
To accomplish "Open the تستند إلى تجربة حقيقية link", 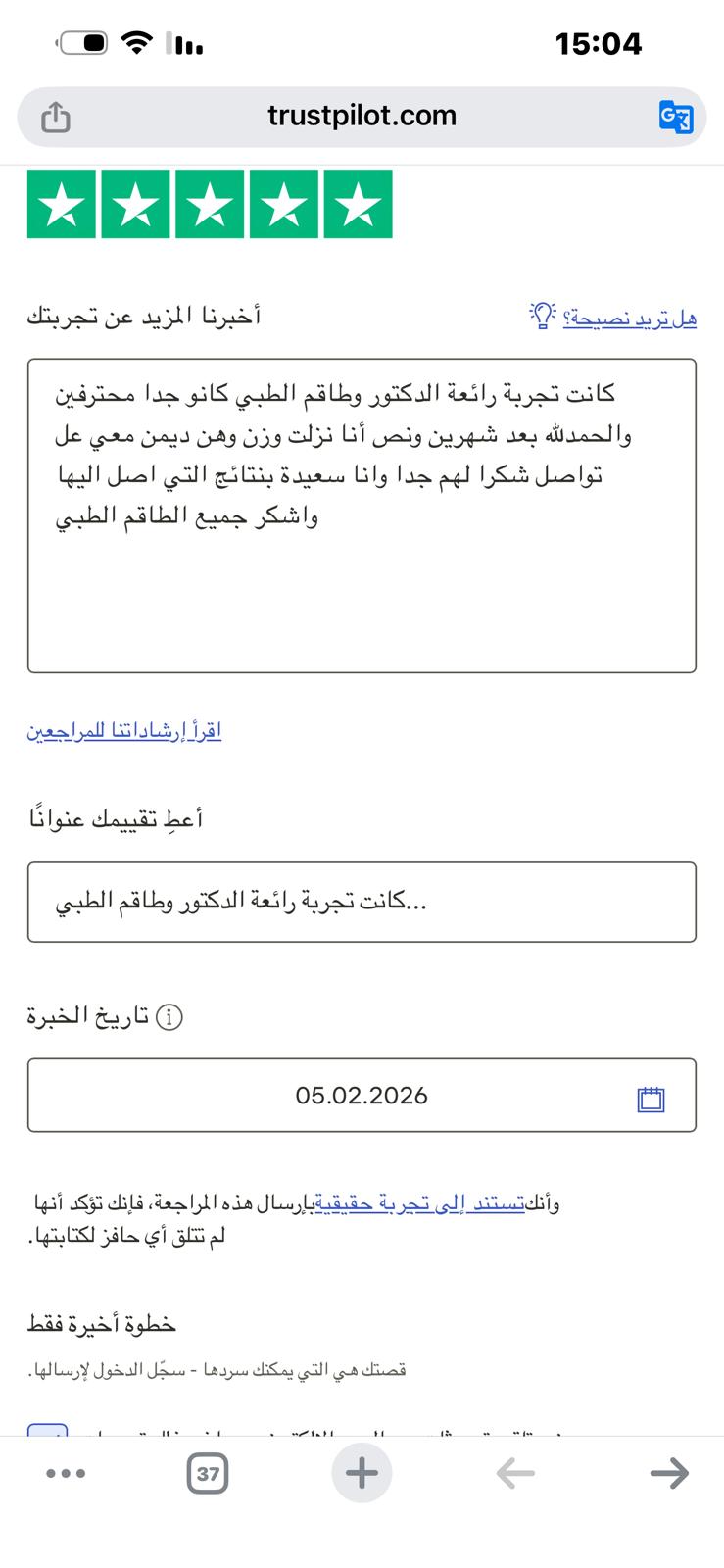I will [x=419, y=1203].
